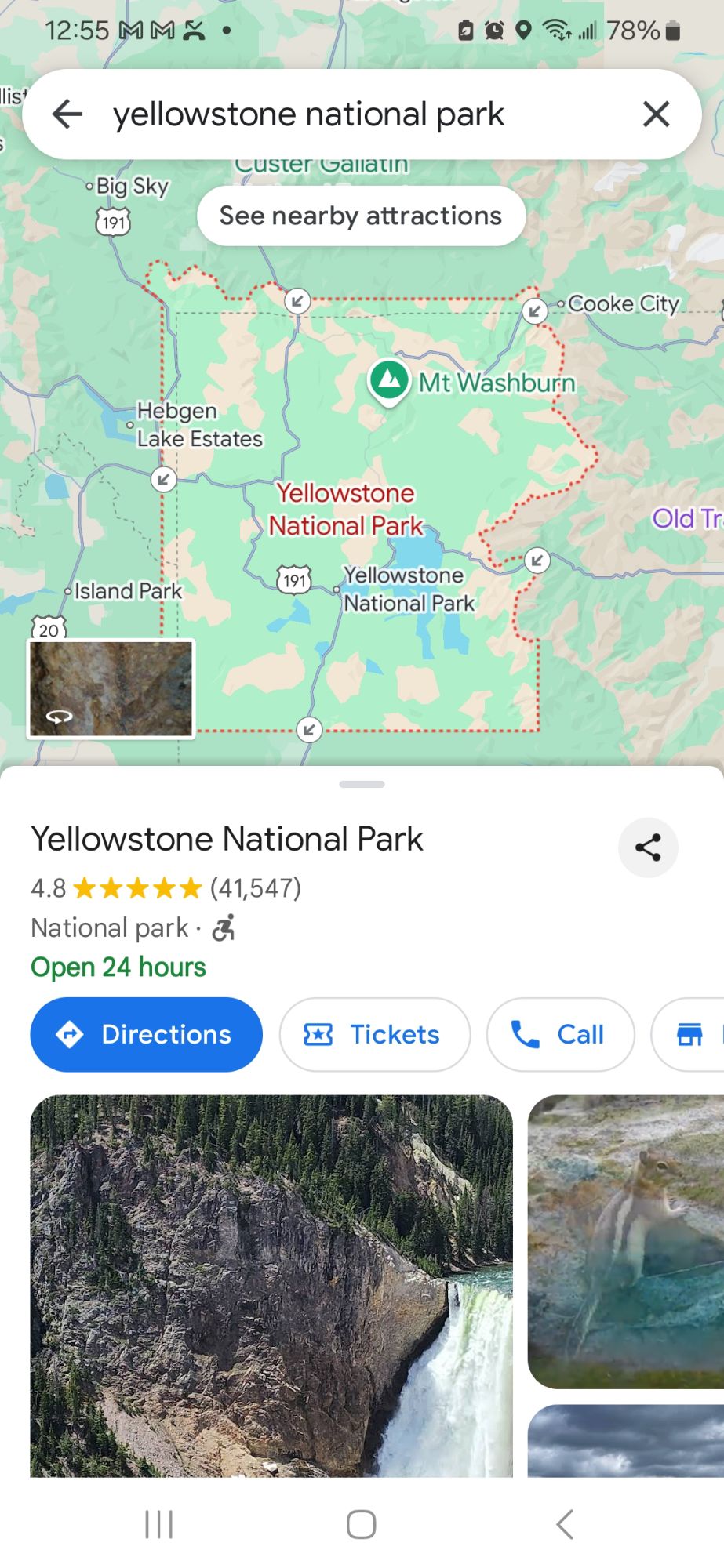This screenshot has width=724, height=1568.
Task: Tap the system back button
Action: (x=565, y=1524)
